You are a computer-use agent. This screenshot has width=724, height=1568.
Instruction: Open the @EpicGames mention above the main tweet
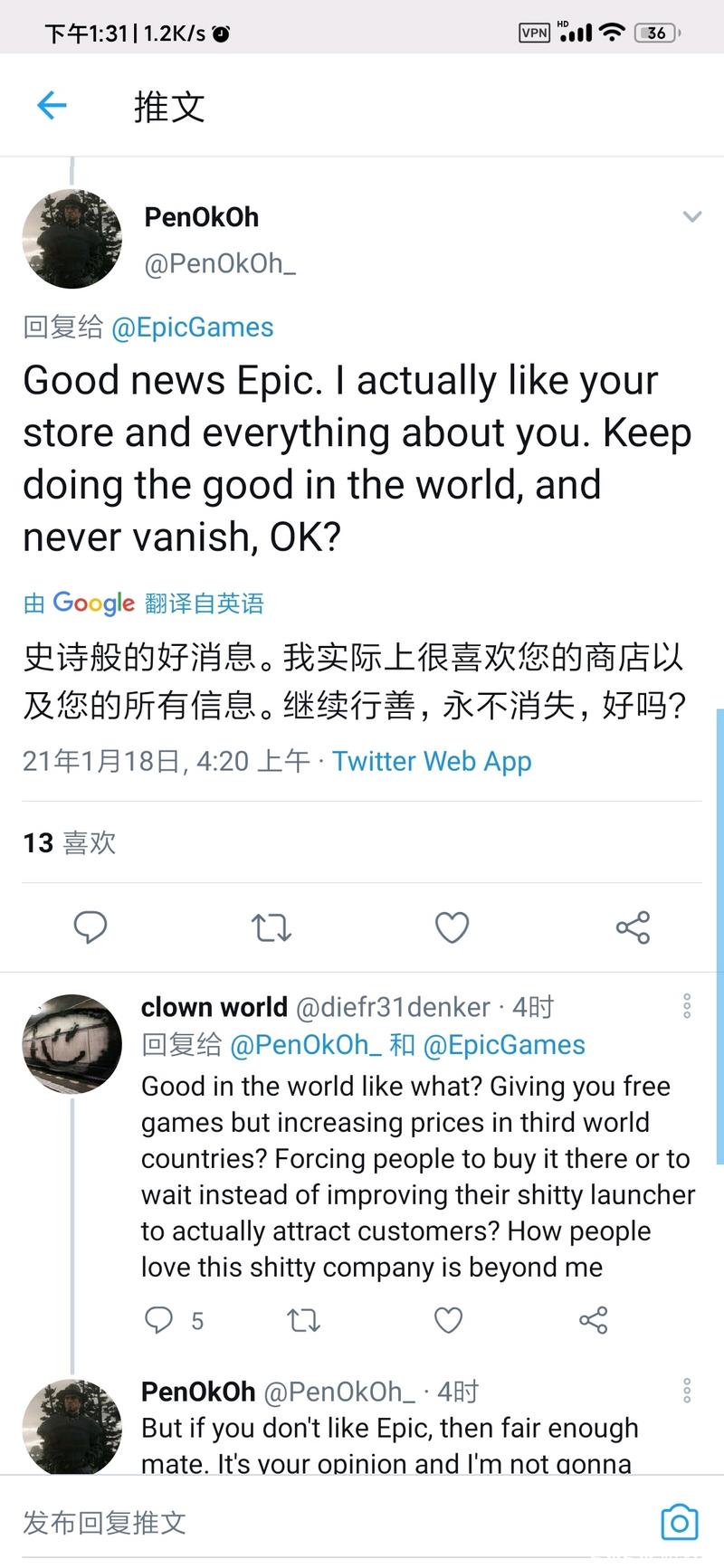click(x=192, y=328)
